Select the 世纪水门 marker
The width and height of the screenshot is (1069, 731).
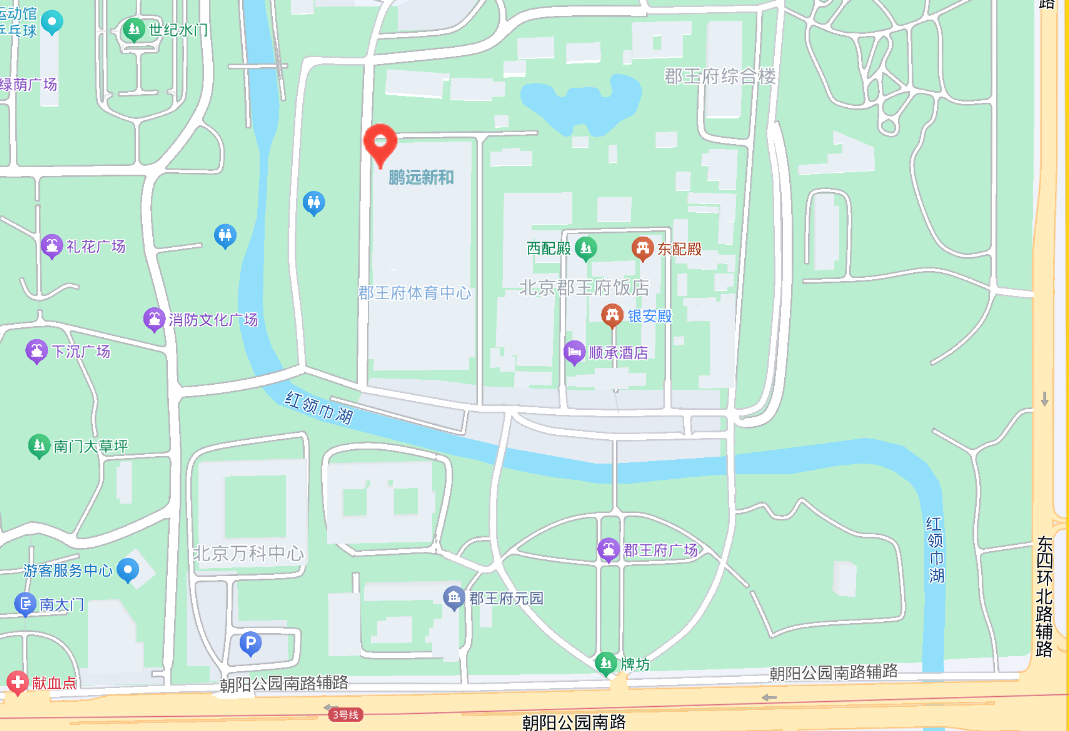tap(134, 30)
